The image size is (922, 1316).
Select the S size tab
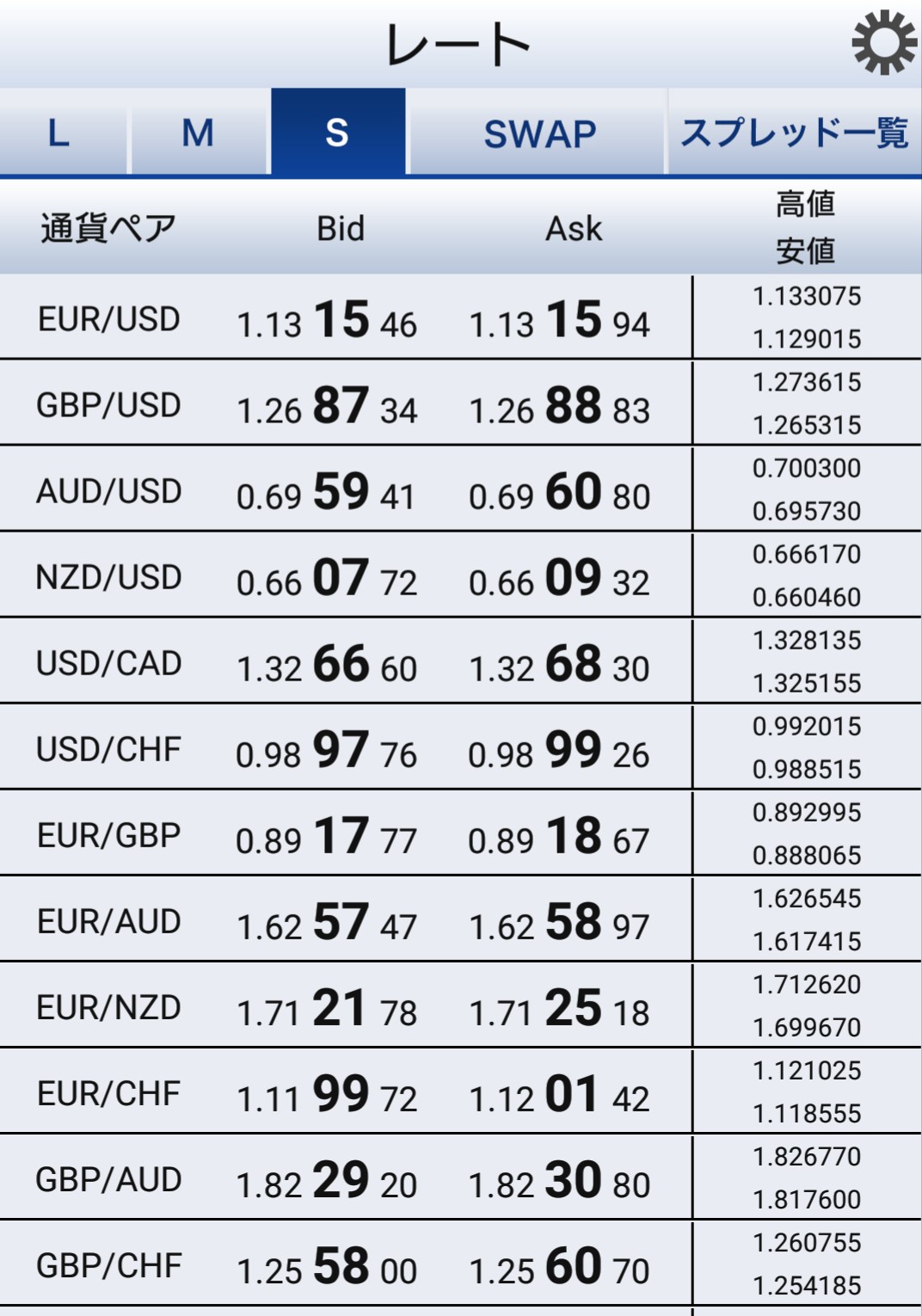pos(337,133)
